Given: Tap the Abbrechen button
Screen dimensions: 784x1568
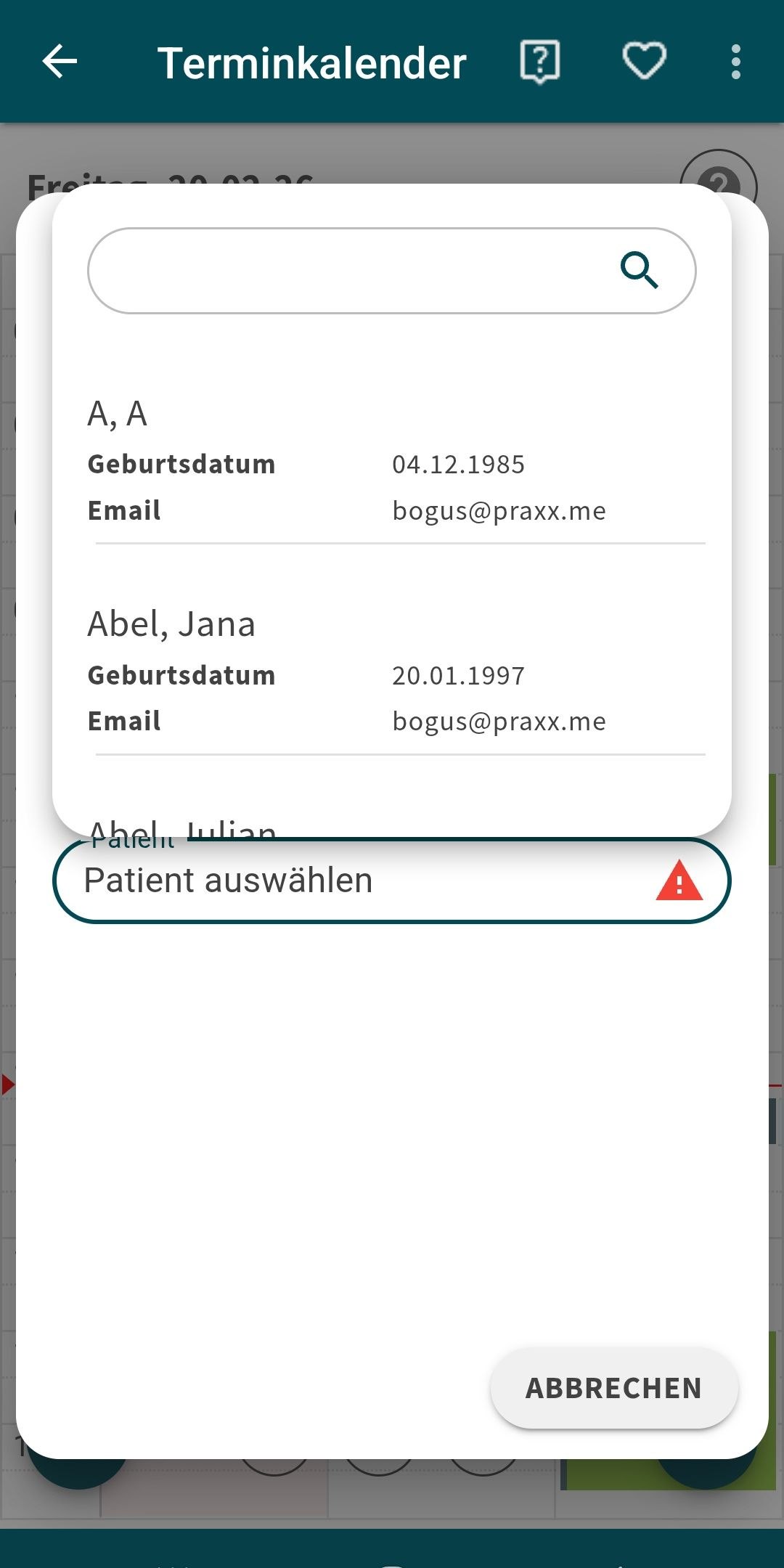Looking at the screenshot, I should [x=613, y=1388].
